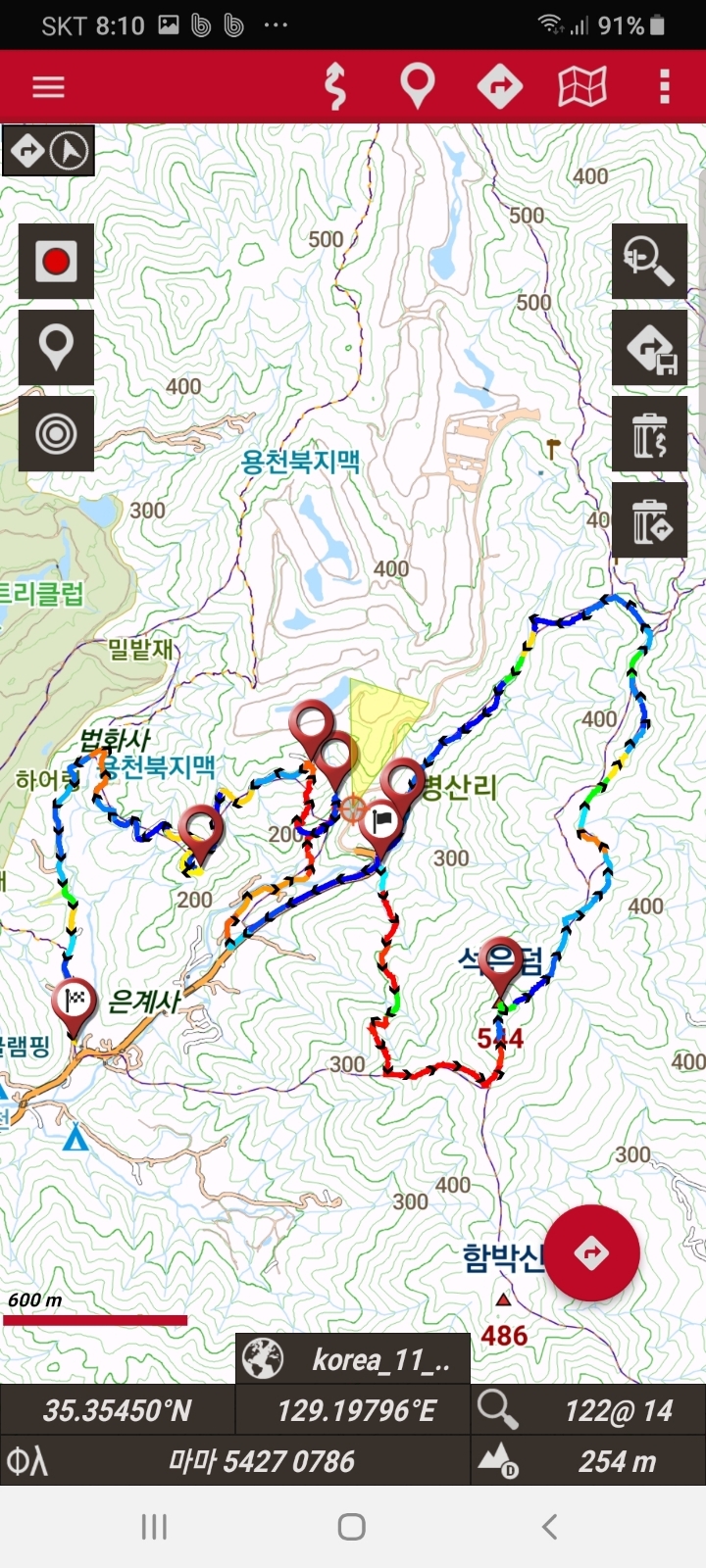This screenshot has width=706, height=1568.
Task: Center map on GPS location target button
Action: click(56, 433)
